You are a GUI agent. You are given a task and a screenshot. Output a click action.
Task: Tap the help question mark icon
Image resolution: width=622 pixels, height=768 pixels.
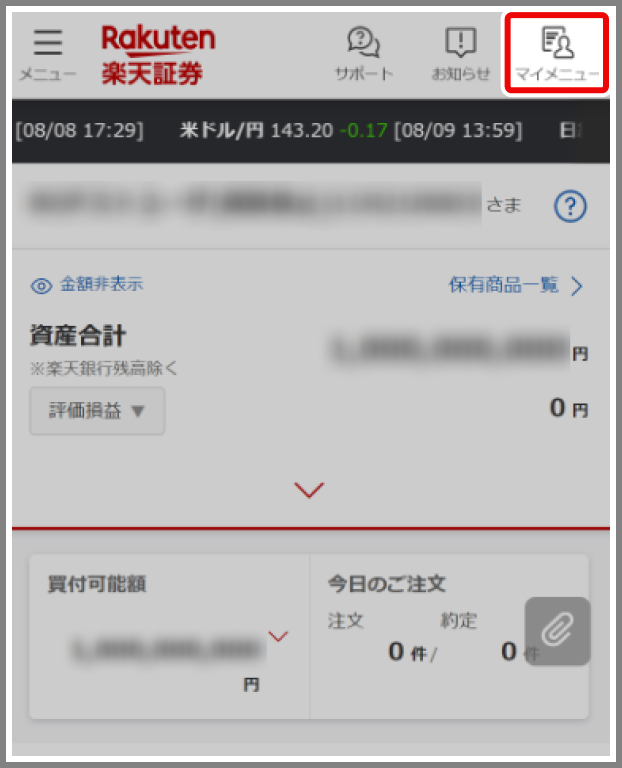[x=570, y=207]
